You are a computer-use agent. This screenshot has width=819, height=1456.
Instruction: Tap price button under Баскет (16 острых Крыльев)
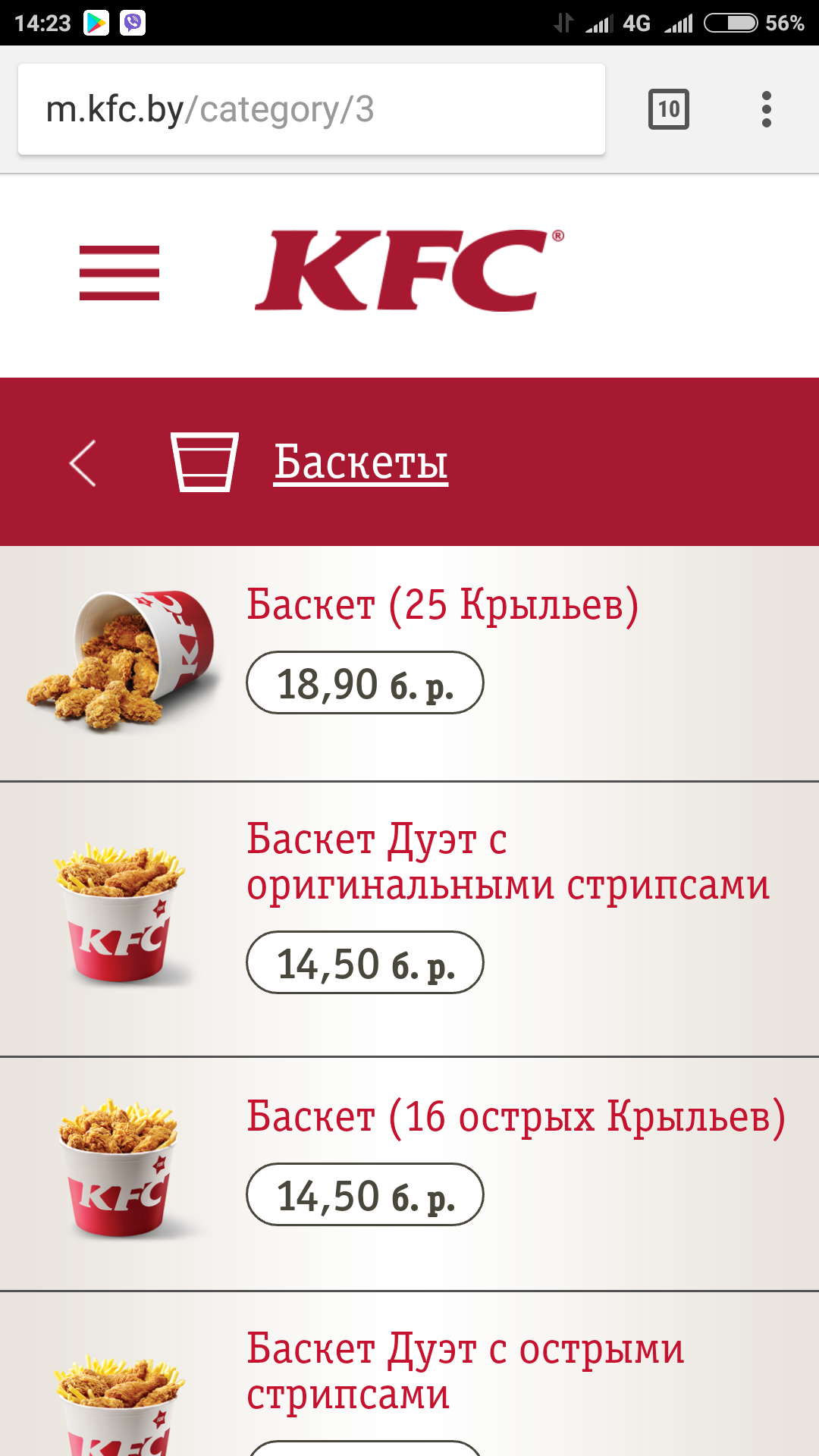pos(365,1194)
